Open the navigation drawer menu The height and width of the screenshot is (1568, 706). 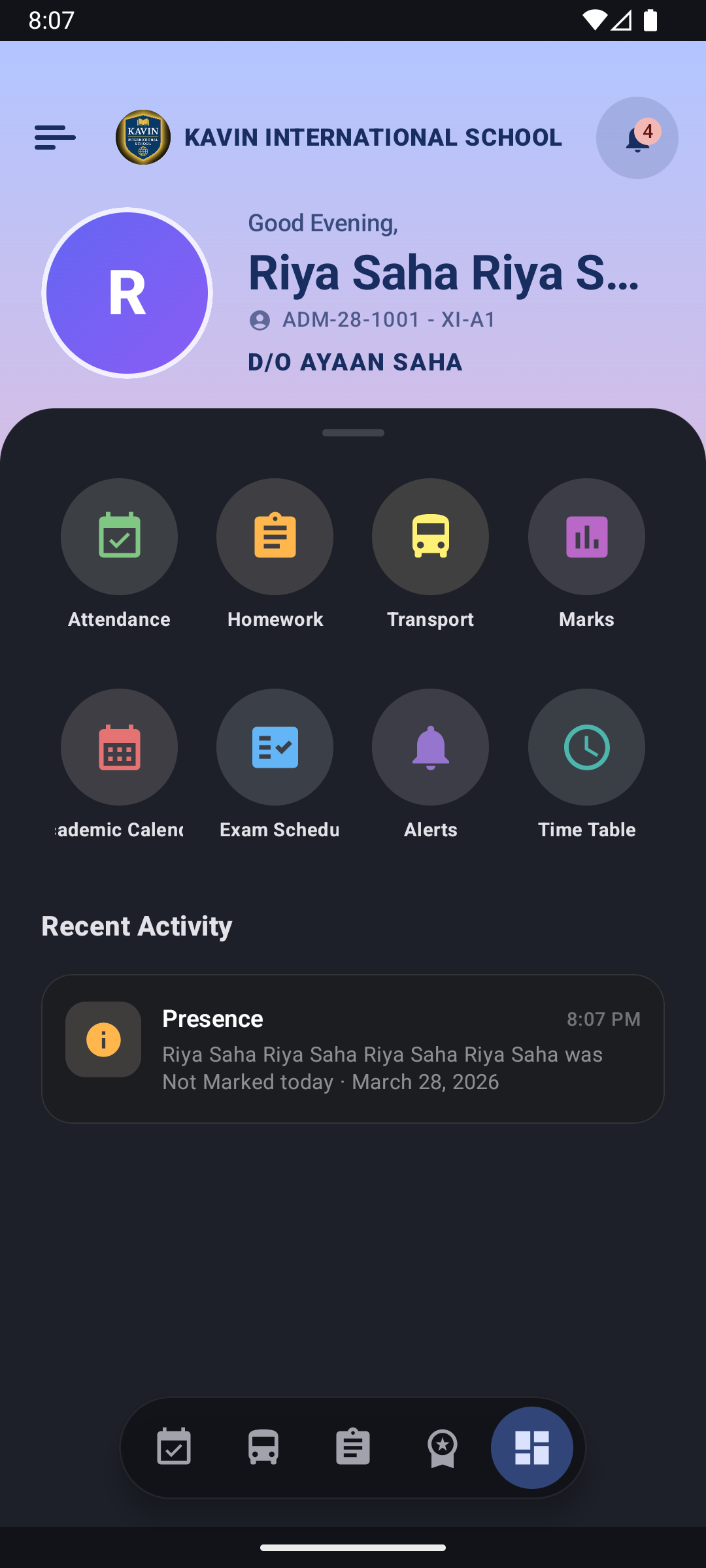click(54, 137)
